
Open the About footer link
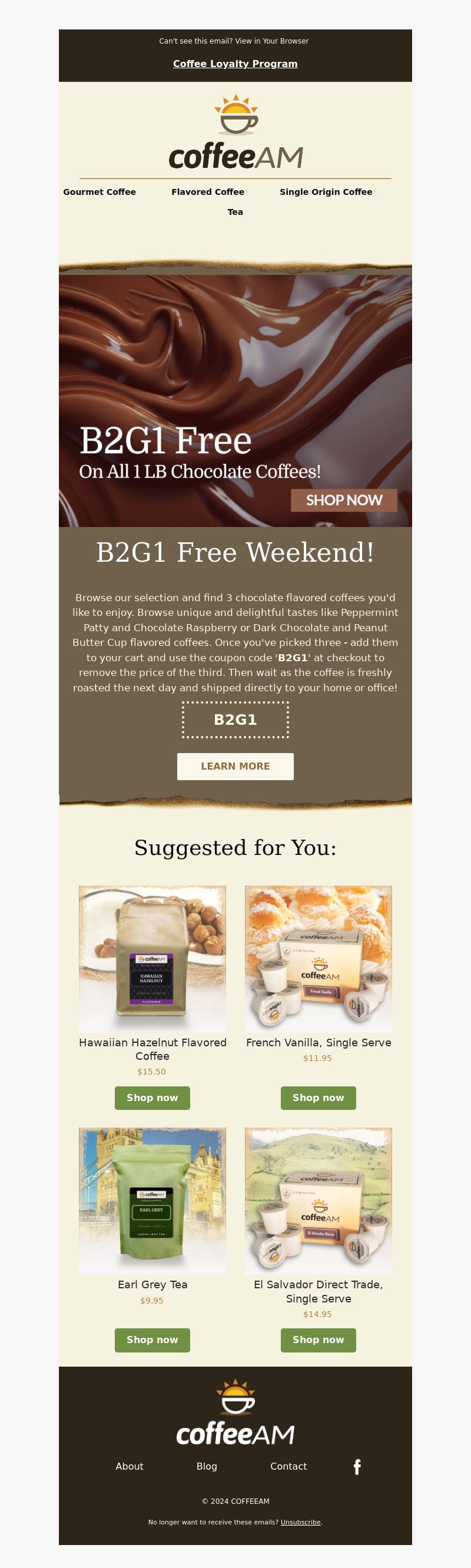tap(130, 1466)
